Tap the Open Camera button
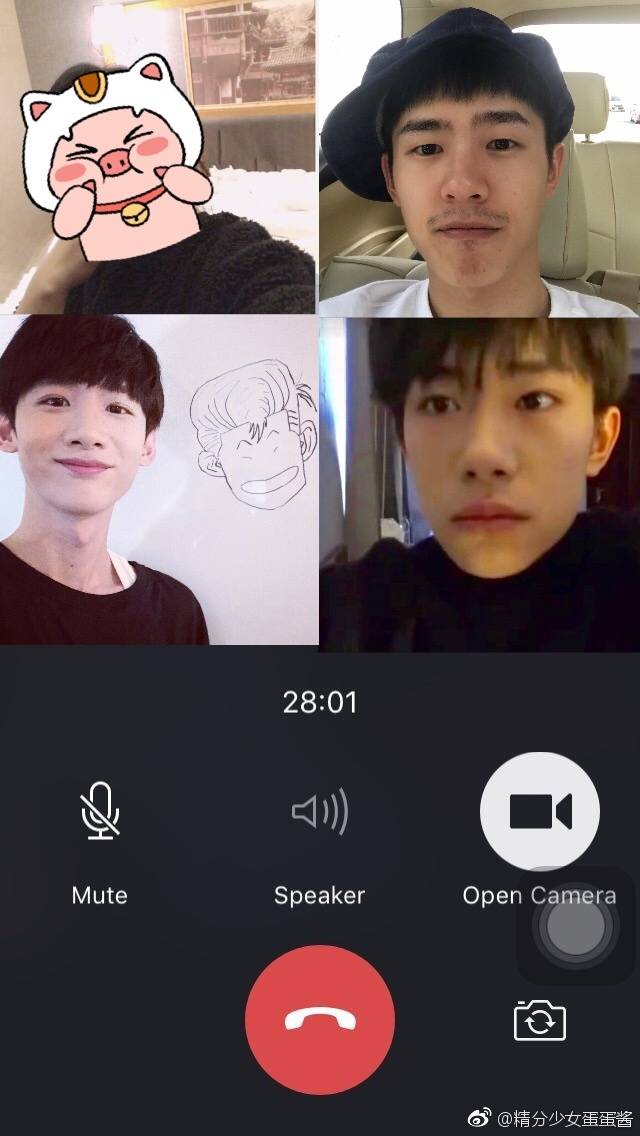The image size is (640, 1136). pyautogui.click(x=540, y=811)
